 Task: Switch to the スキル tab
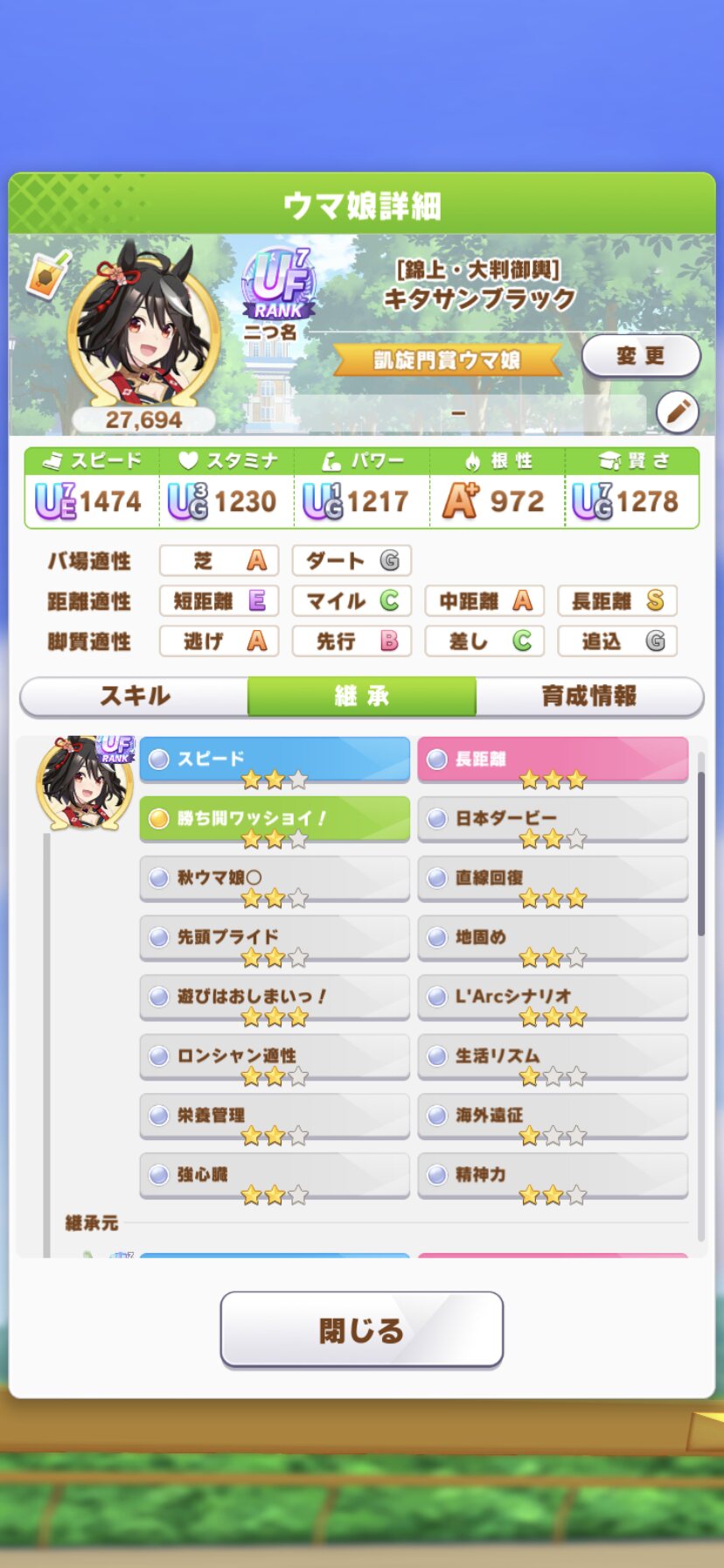(135, 696)
